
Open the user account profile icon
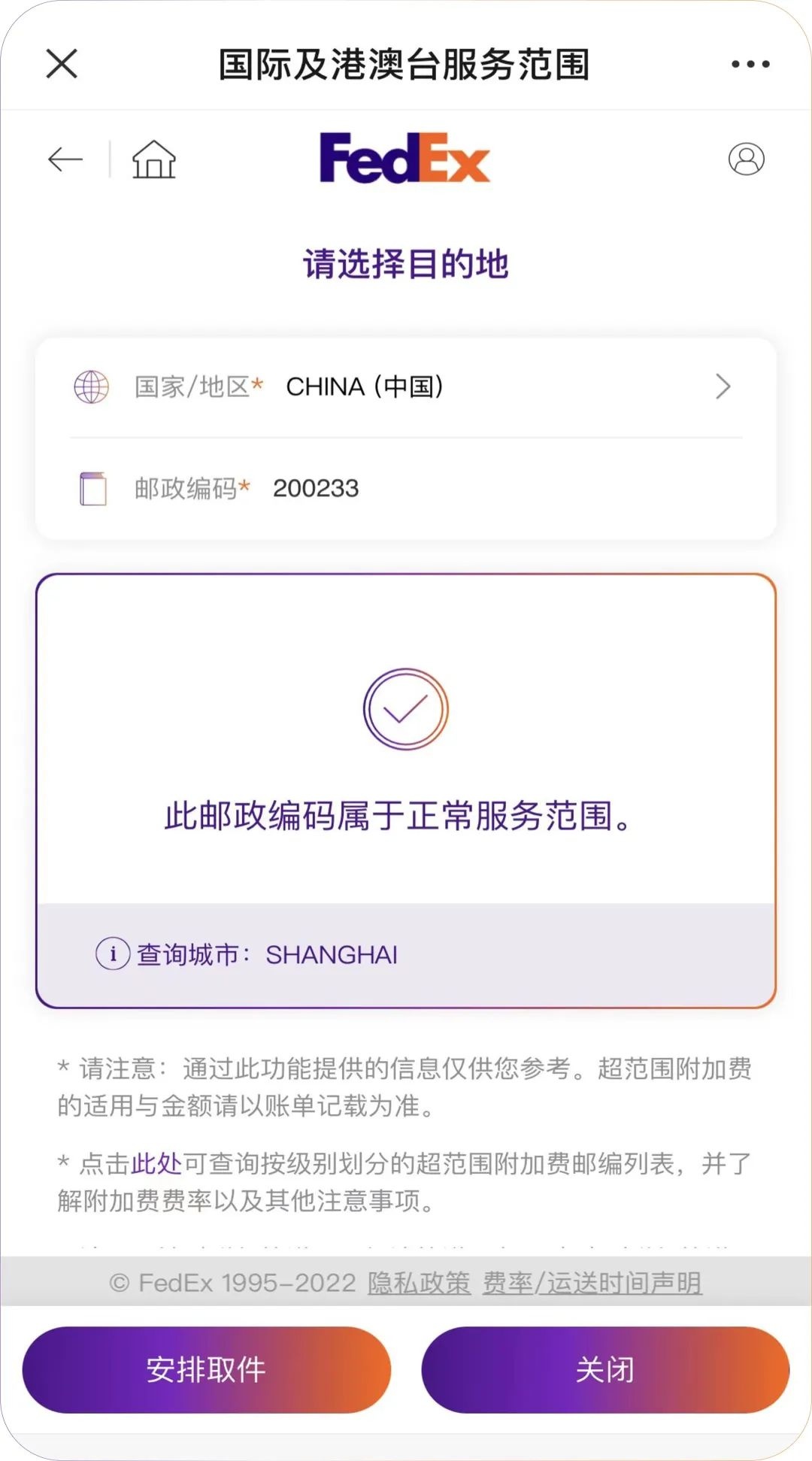click(x=746, y=159)
